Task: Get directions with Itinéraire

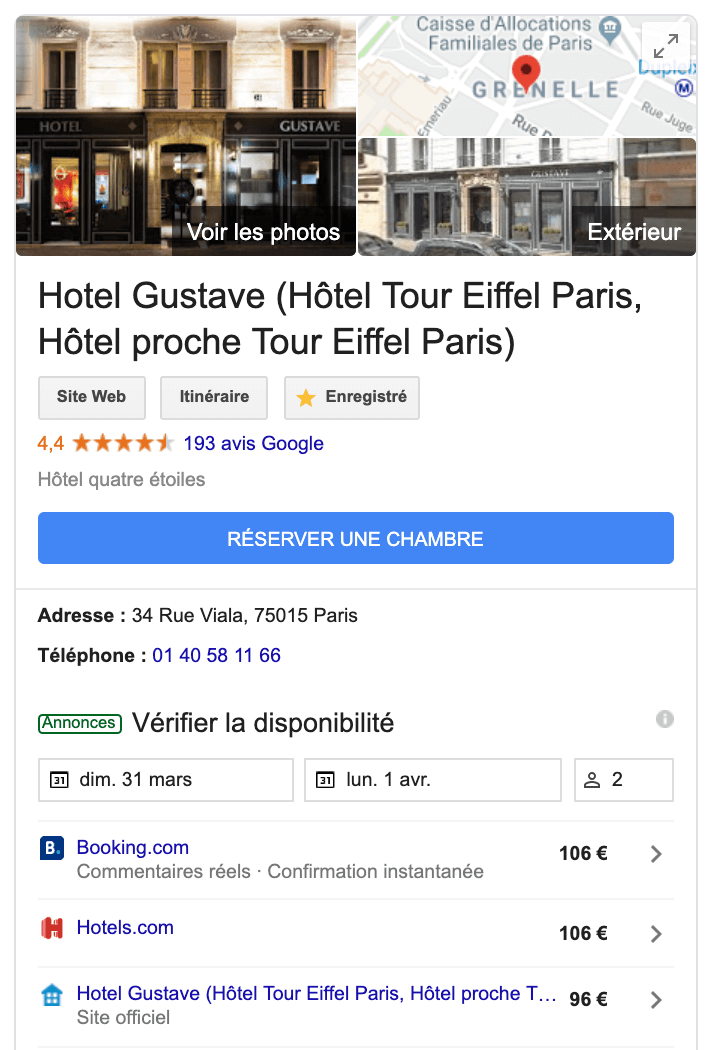Action: pyautogui.click(x=214, y=397)
